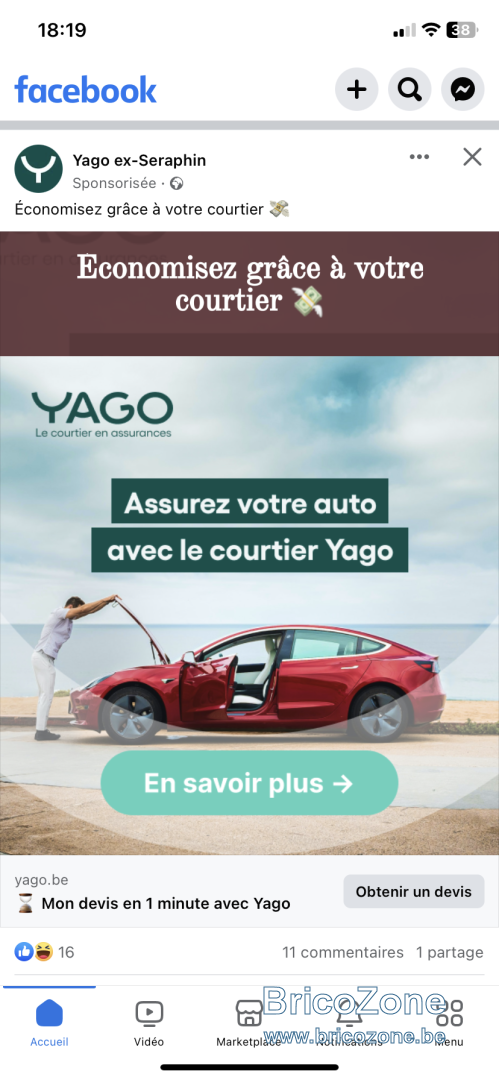Screen dimensions: 499x1080
Task: Open Facebook search
Action: (x=410, y=90)
